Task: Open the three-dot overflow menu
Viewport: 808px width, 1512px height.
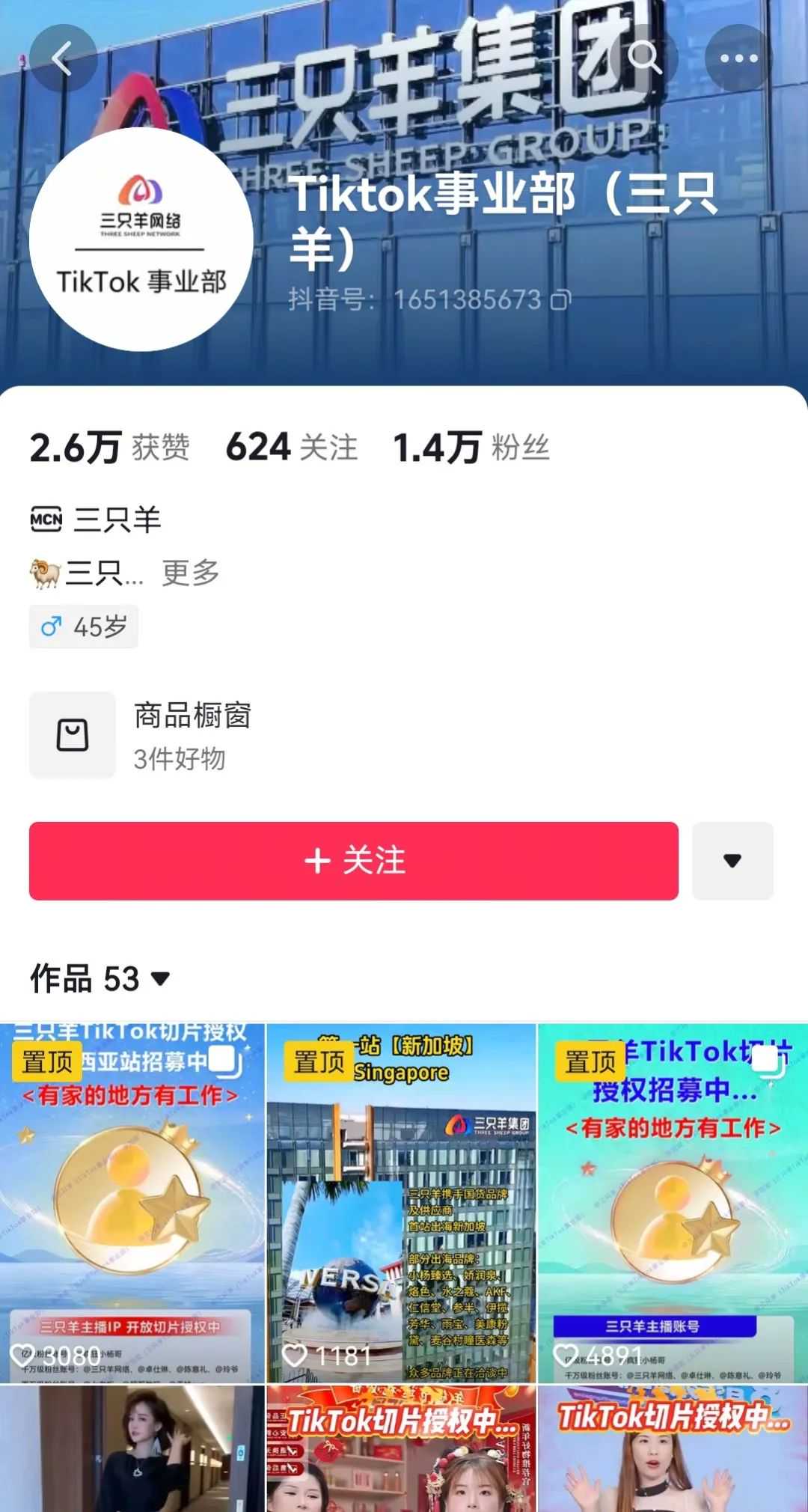Action: [738, 58]
